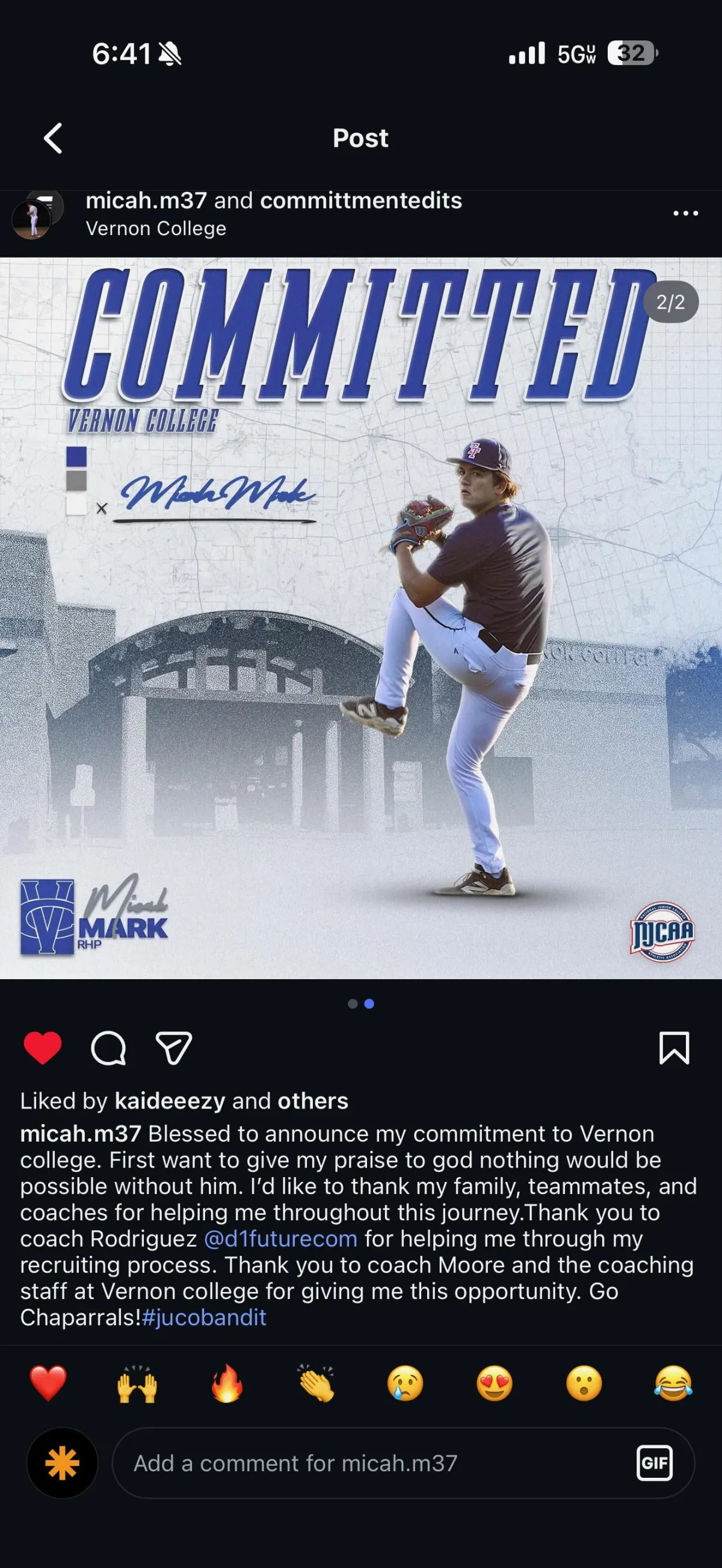Image resolution: width=722 pixels, height=1568 pixels.
Task: Go back from the Post screen
Action: (53, 138)
